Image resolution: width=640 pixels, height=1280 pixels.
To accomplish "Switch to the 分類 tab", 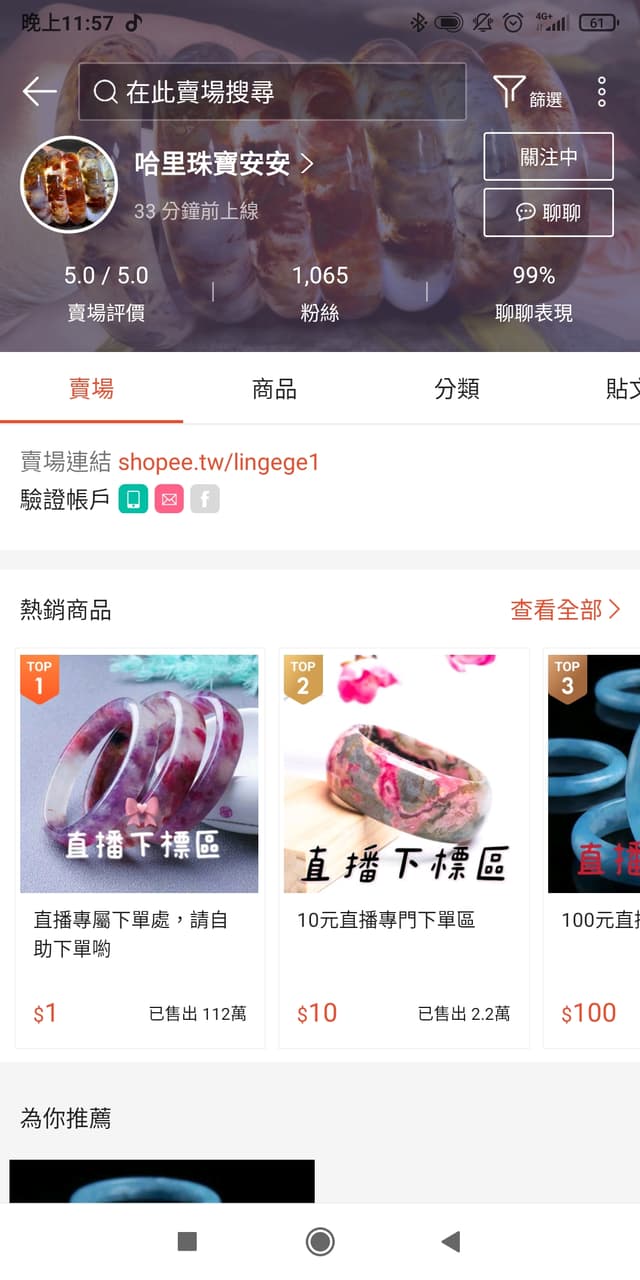I will coord(457,389).
